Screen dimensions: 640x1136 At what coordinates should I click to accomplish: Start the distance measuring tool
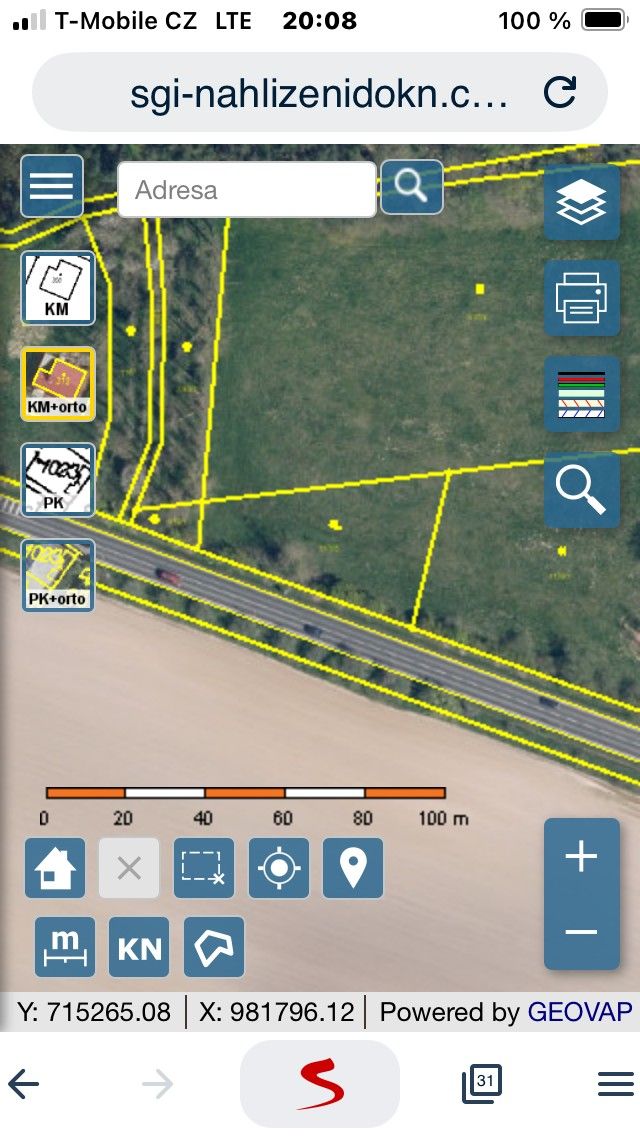[x=65, y=947]
